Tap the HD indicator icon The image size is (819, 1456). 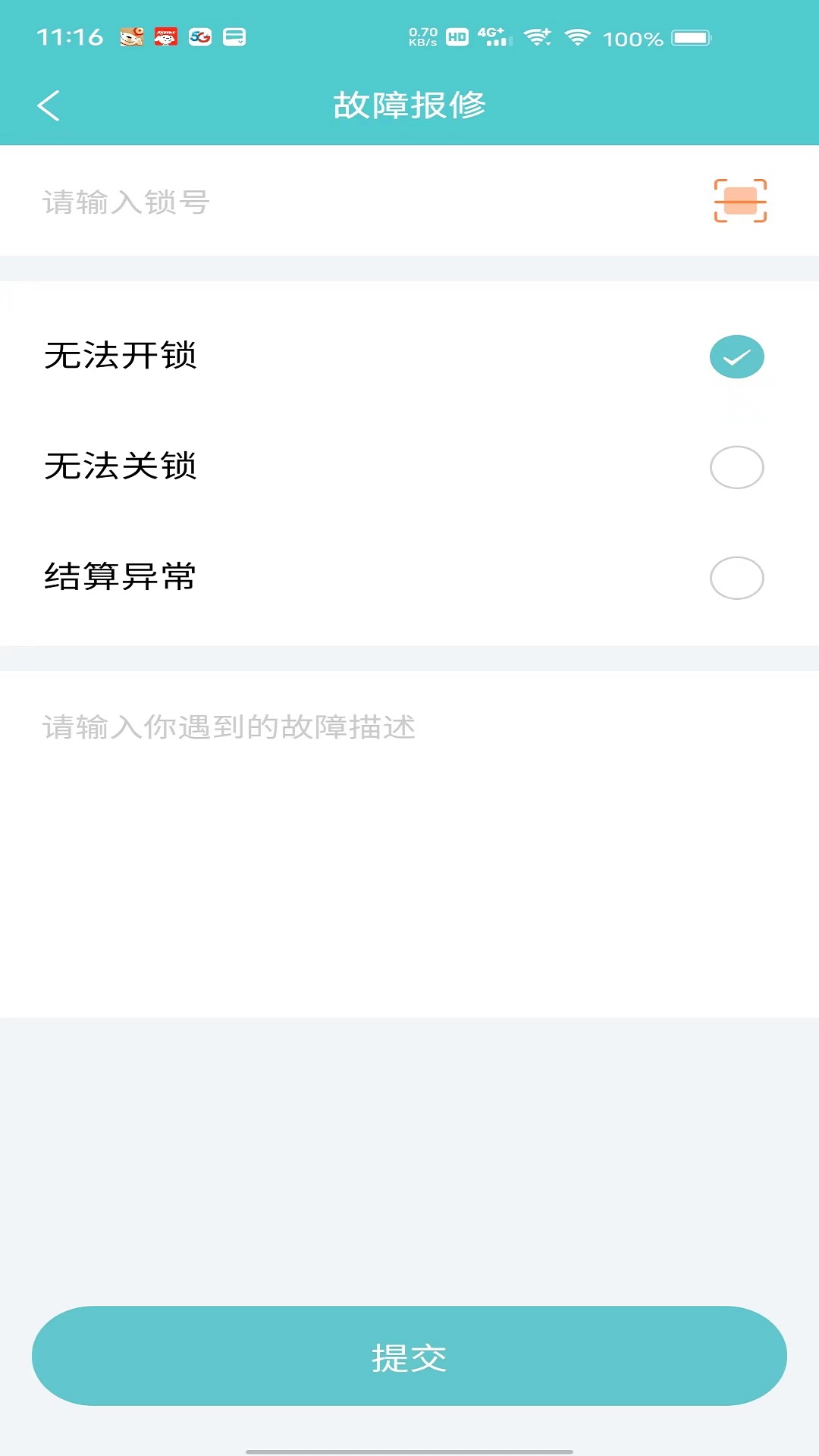(456, 36)
